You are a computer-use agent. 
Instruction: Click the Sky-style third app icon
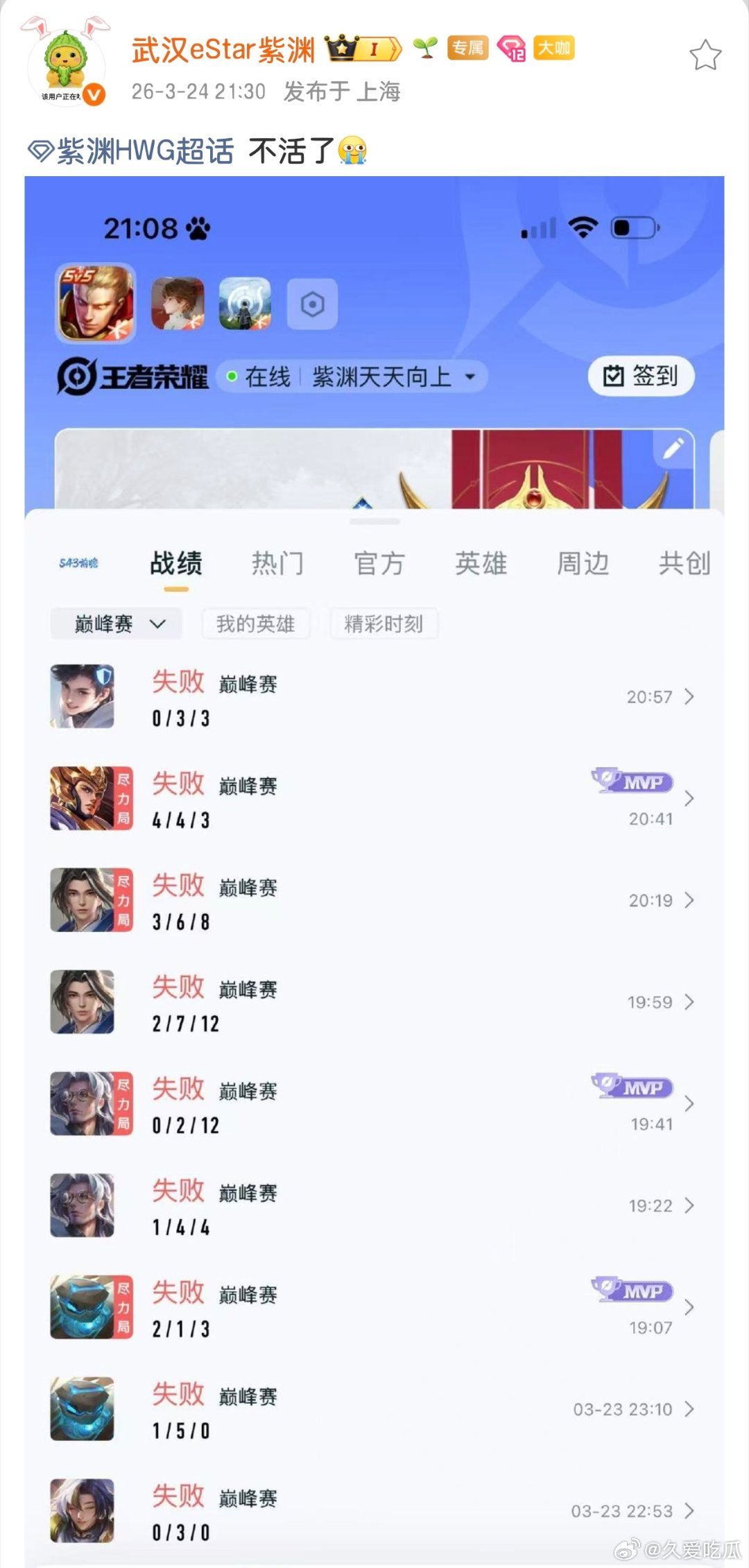pos(244,304)
